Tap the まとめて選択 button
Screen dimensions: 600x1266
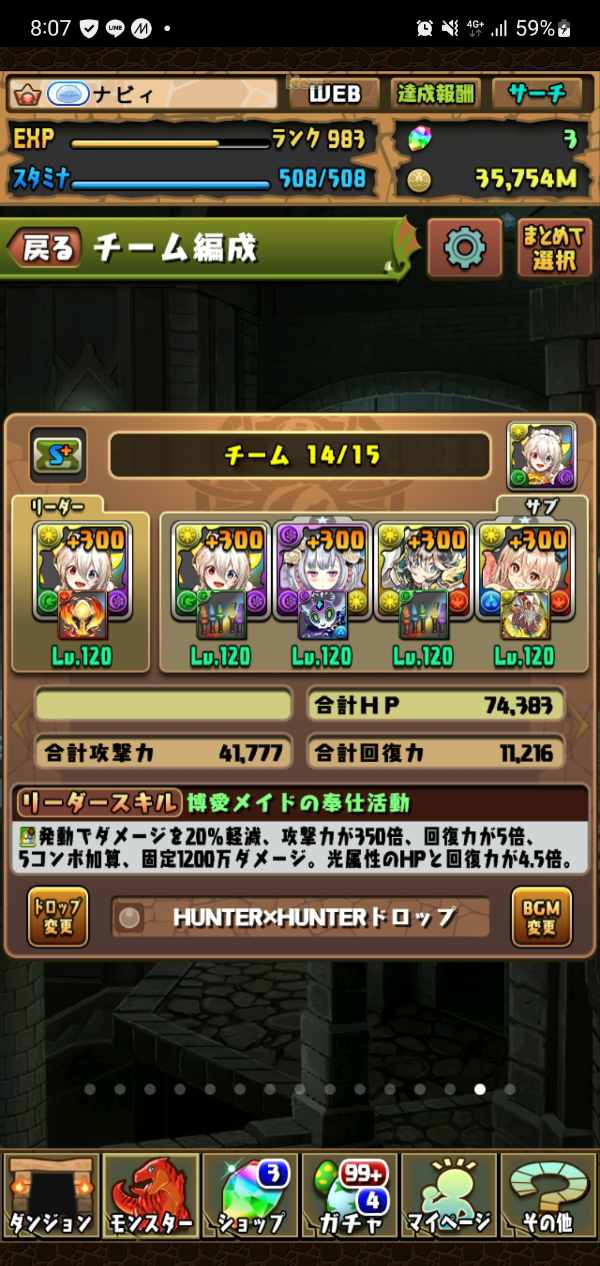[x=549, y=248]
